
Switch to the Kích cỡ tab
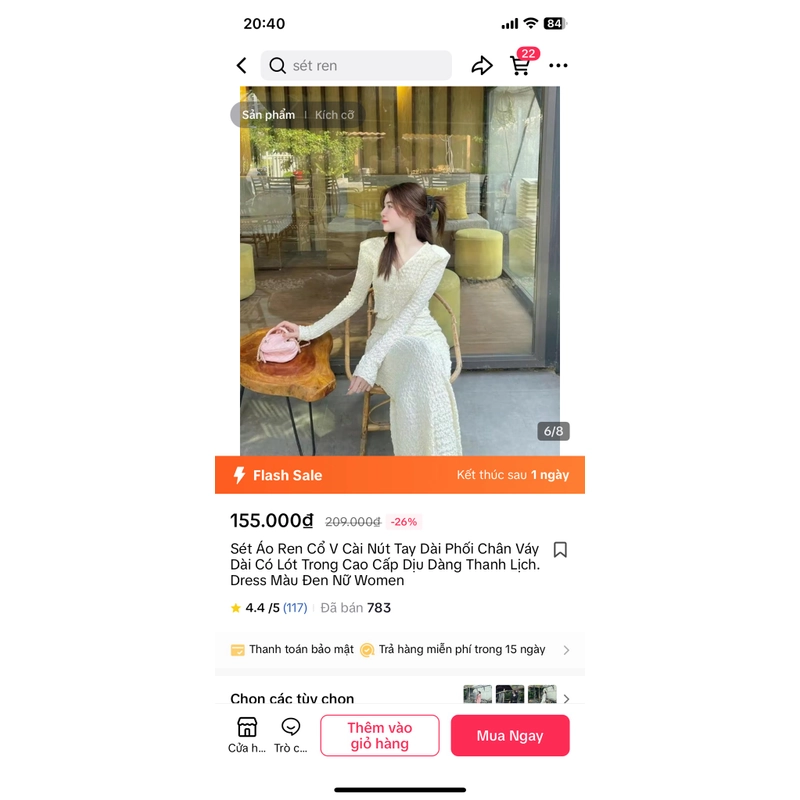[x=334, y=115]
